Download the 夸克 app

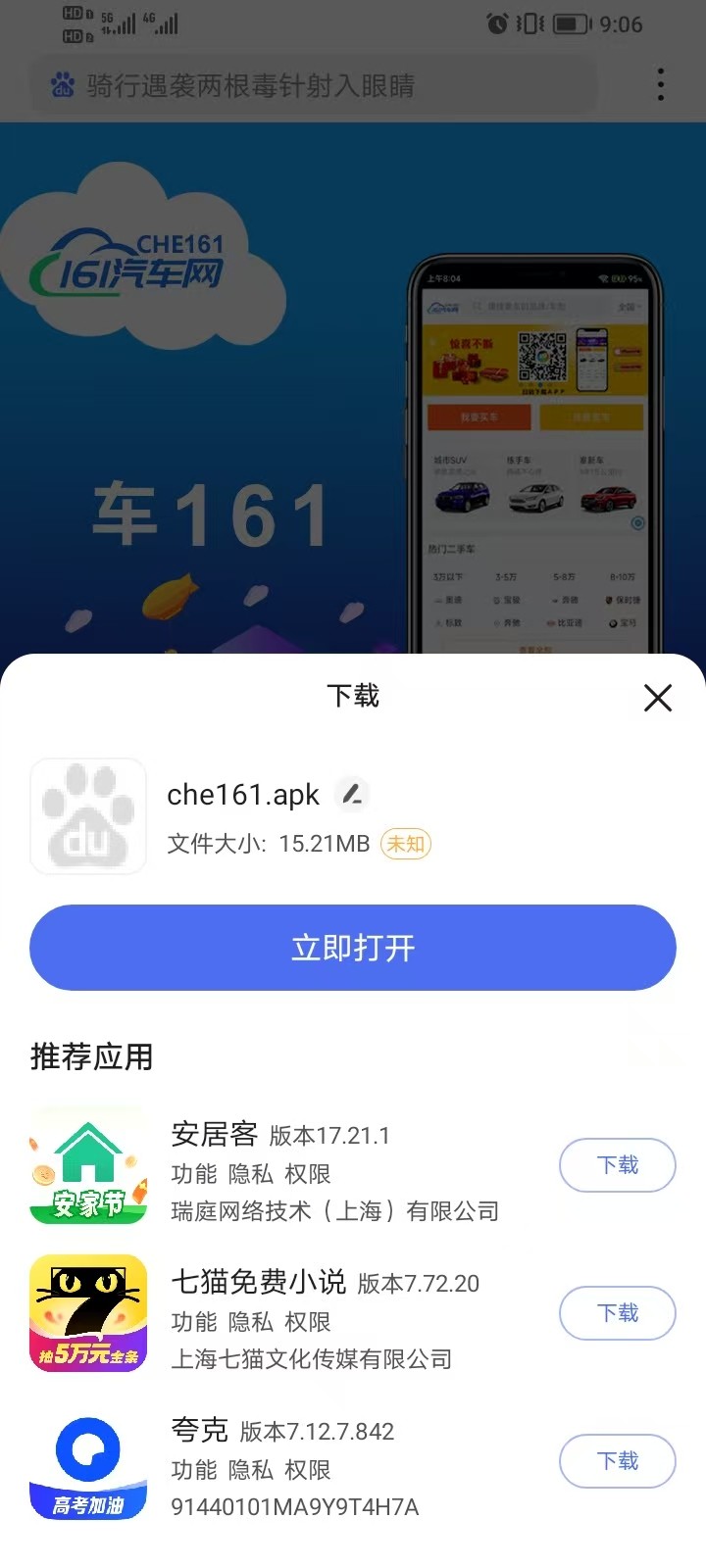click(x=617, y=1461)
